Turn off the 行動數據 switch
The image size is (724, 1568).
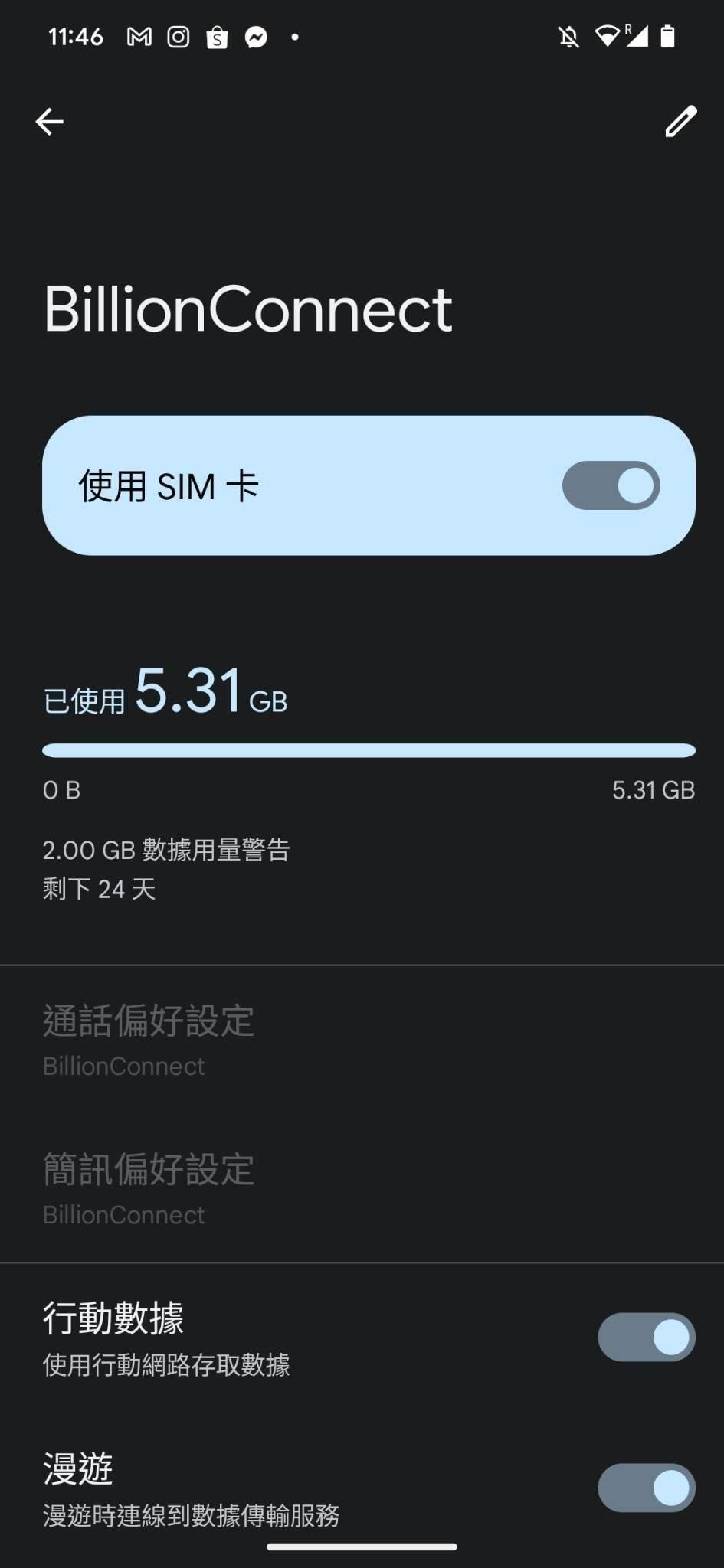point(647,1338)
